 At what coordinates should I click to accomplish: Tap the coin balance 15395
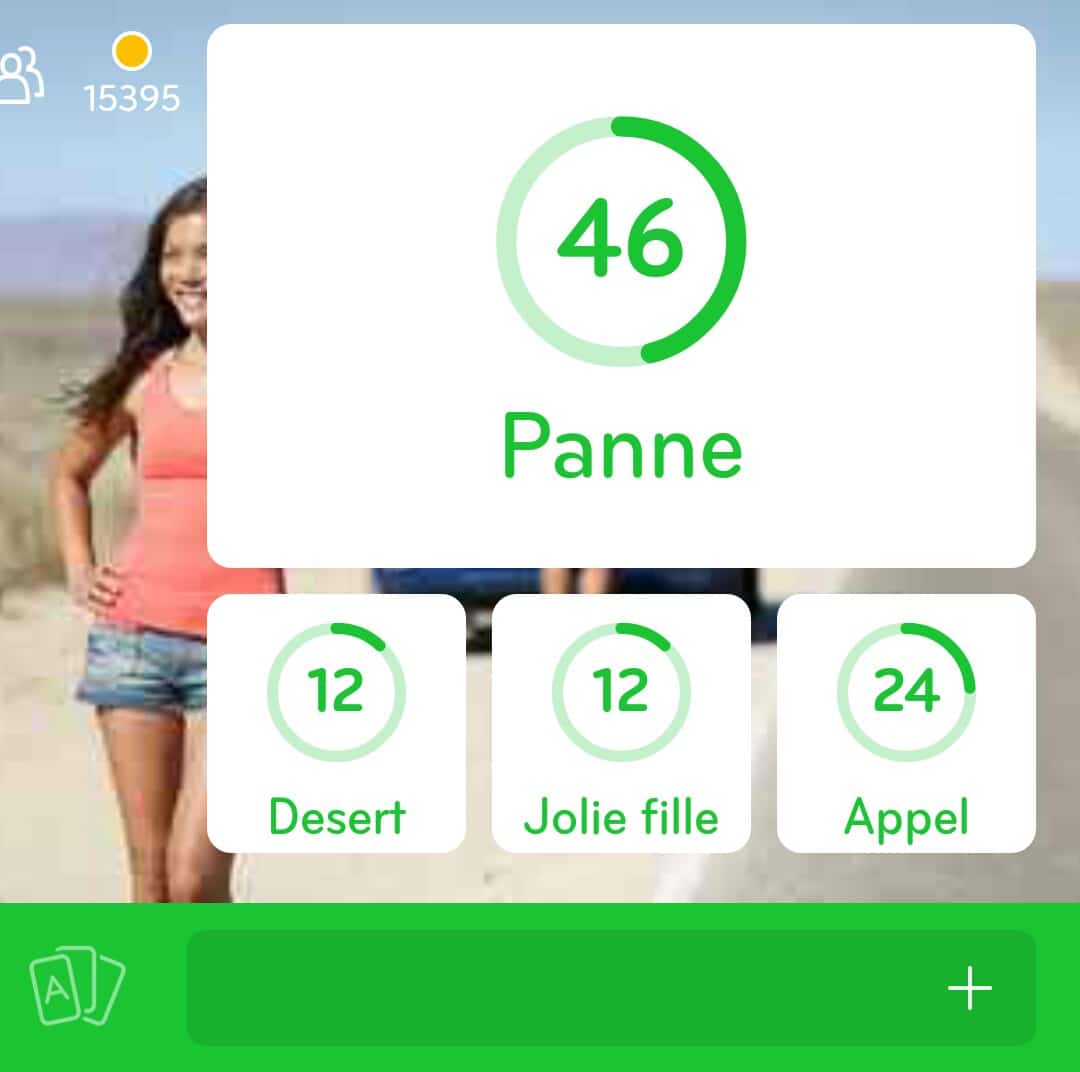131,77
